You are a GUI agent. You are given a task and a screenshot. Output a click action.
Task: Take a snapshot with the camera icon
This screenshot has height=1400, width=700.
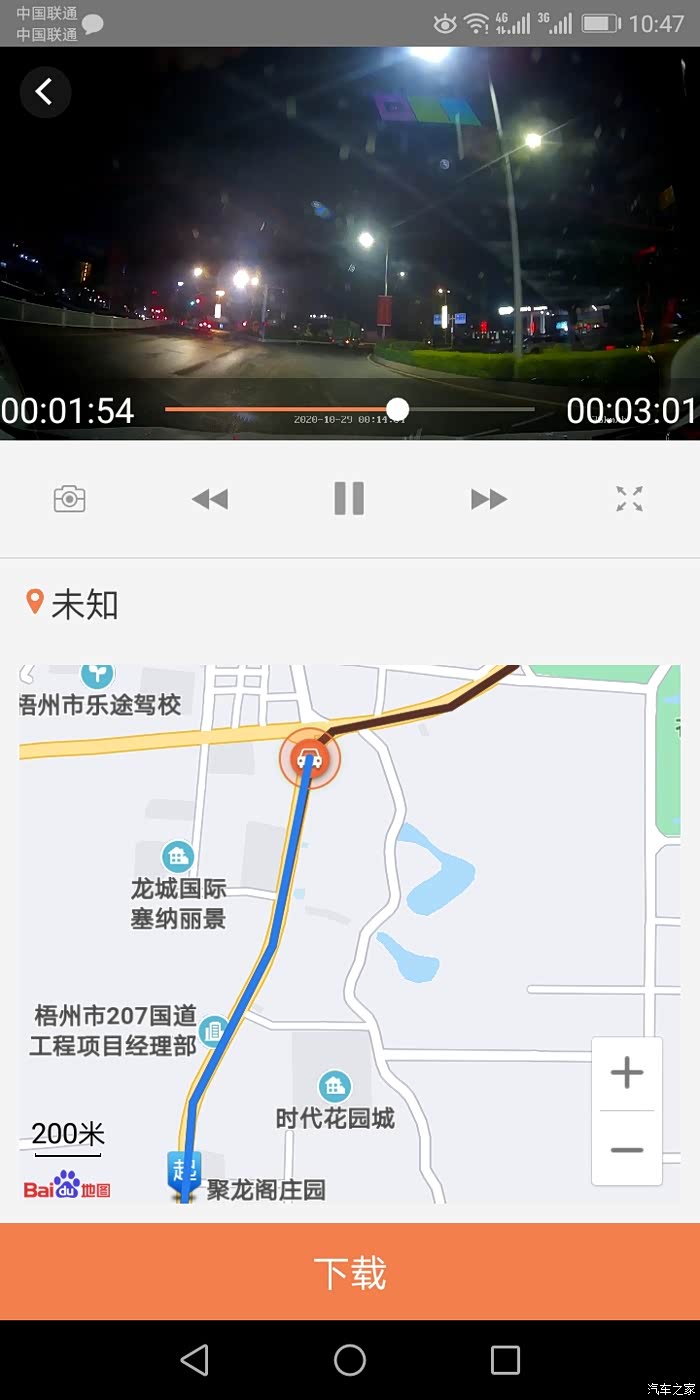(69, 498)
